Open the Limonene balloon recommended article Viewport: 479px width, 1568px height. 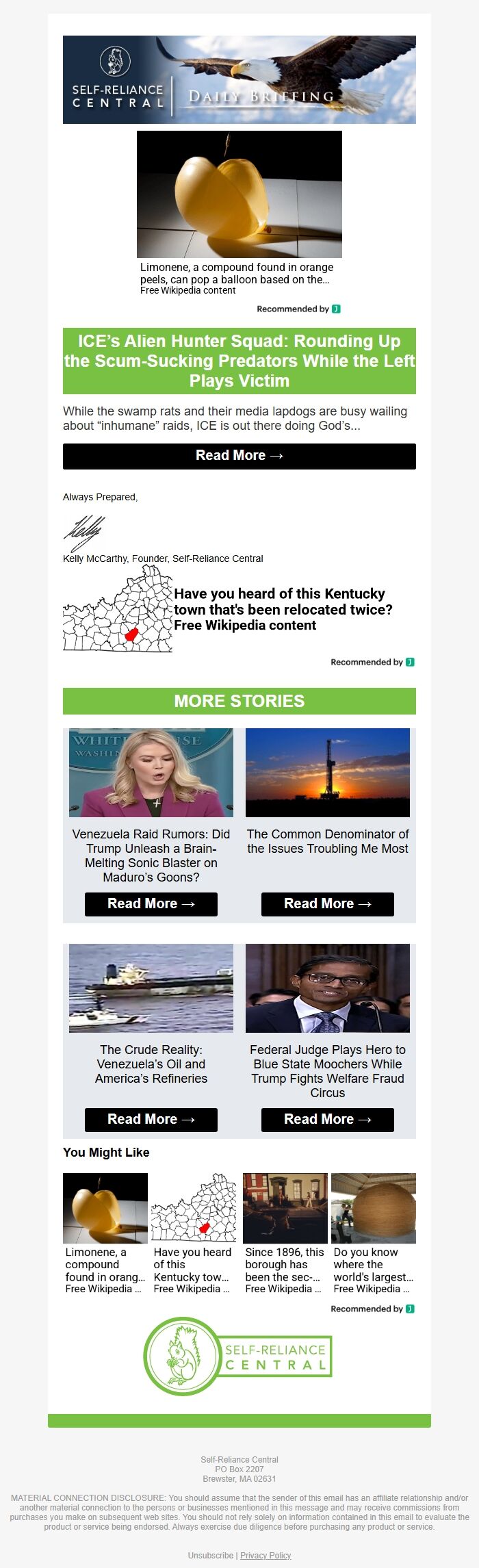click(239, 205)
